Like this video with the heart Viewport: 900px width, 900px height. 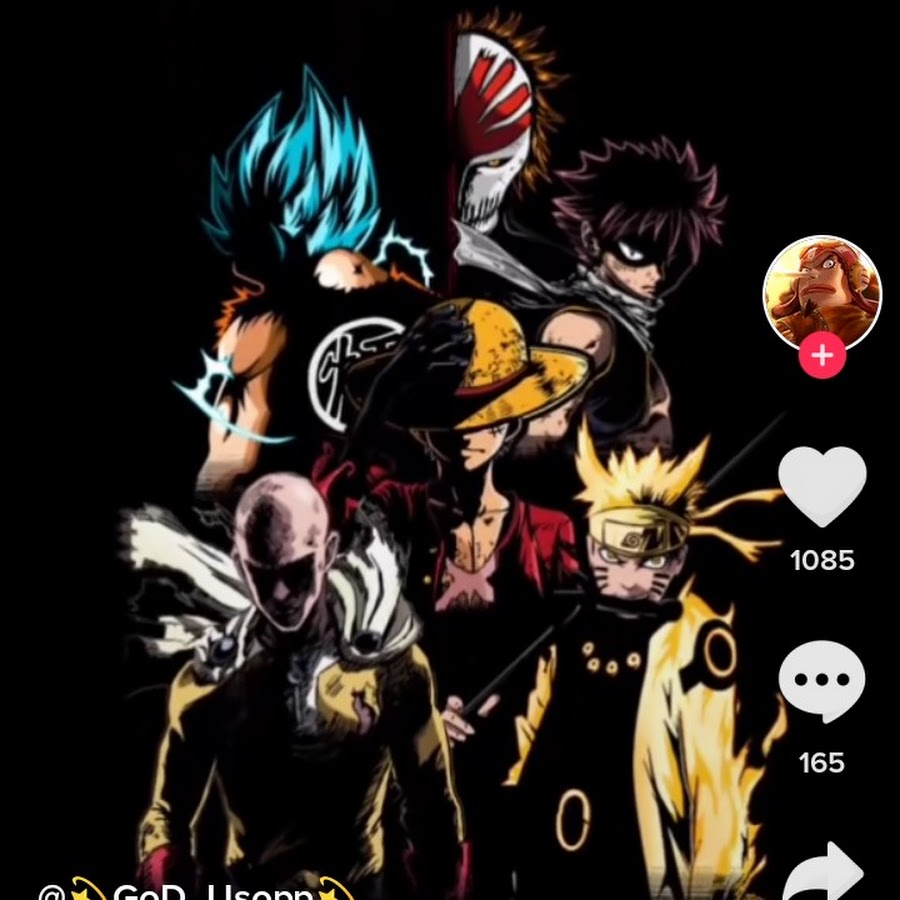(x=822, y=486)
